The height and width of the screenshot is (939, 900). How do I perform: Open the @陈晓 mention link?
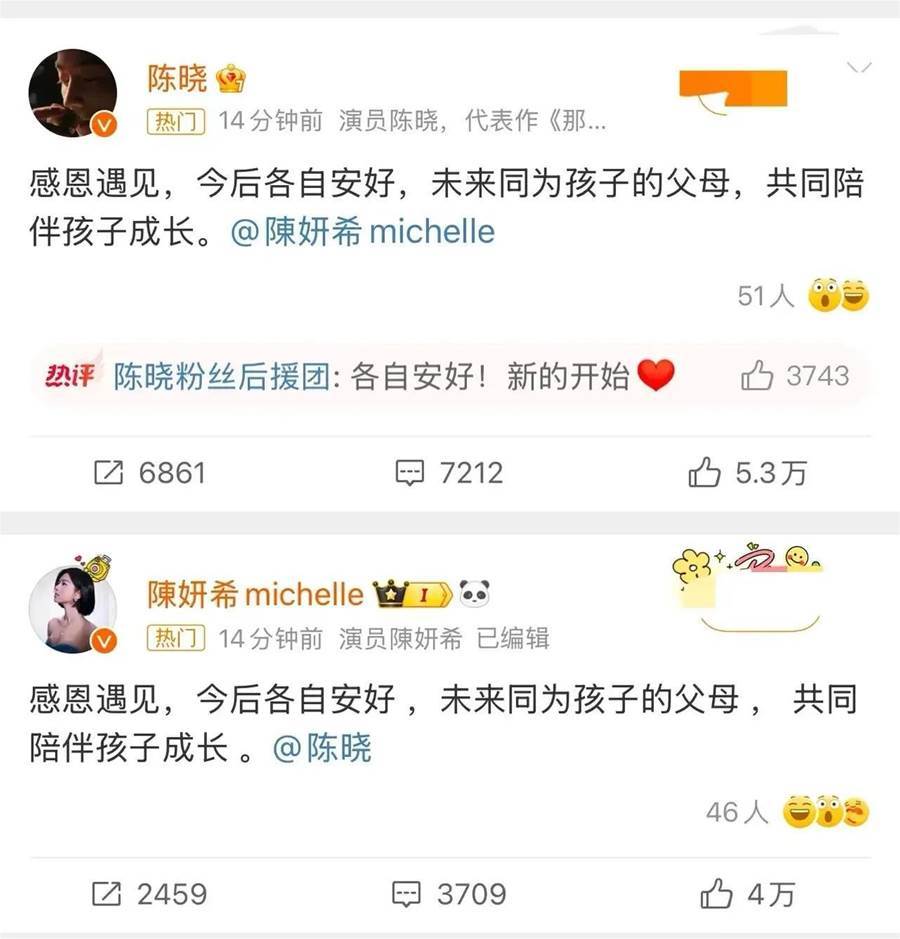[322, 748]
